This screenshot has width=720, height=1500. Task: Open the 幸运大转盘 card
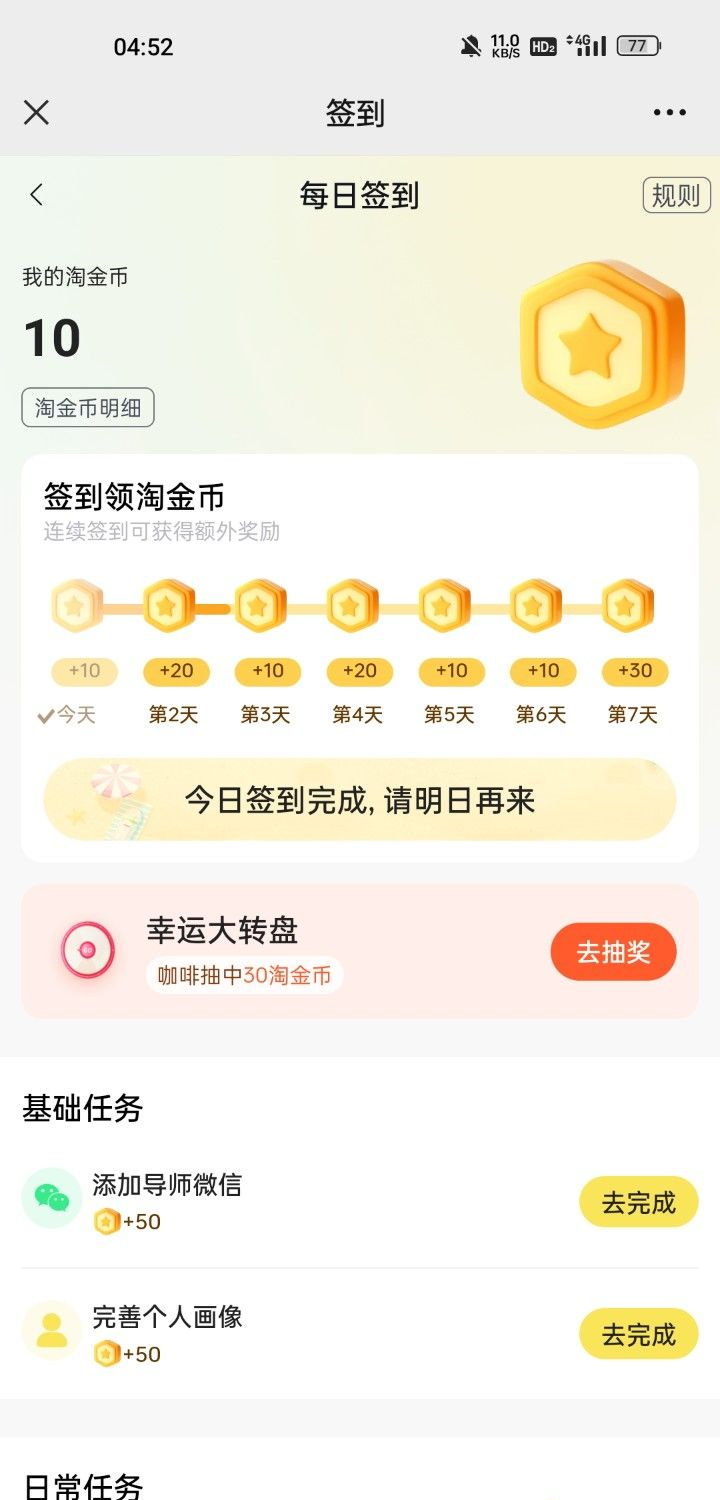pos(300,950)
